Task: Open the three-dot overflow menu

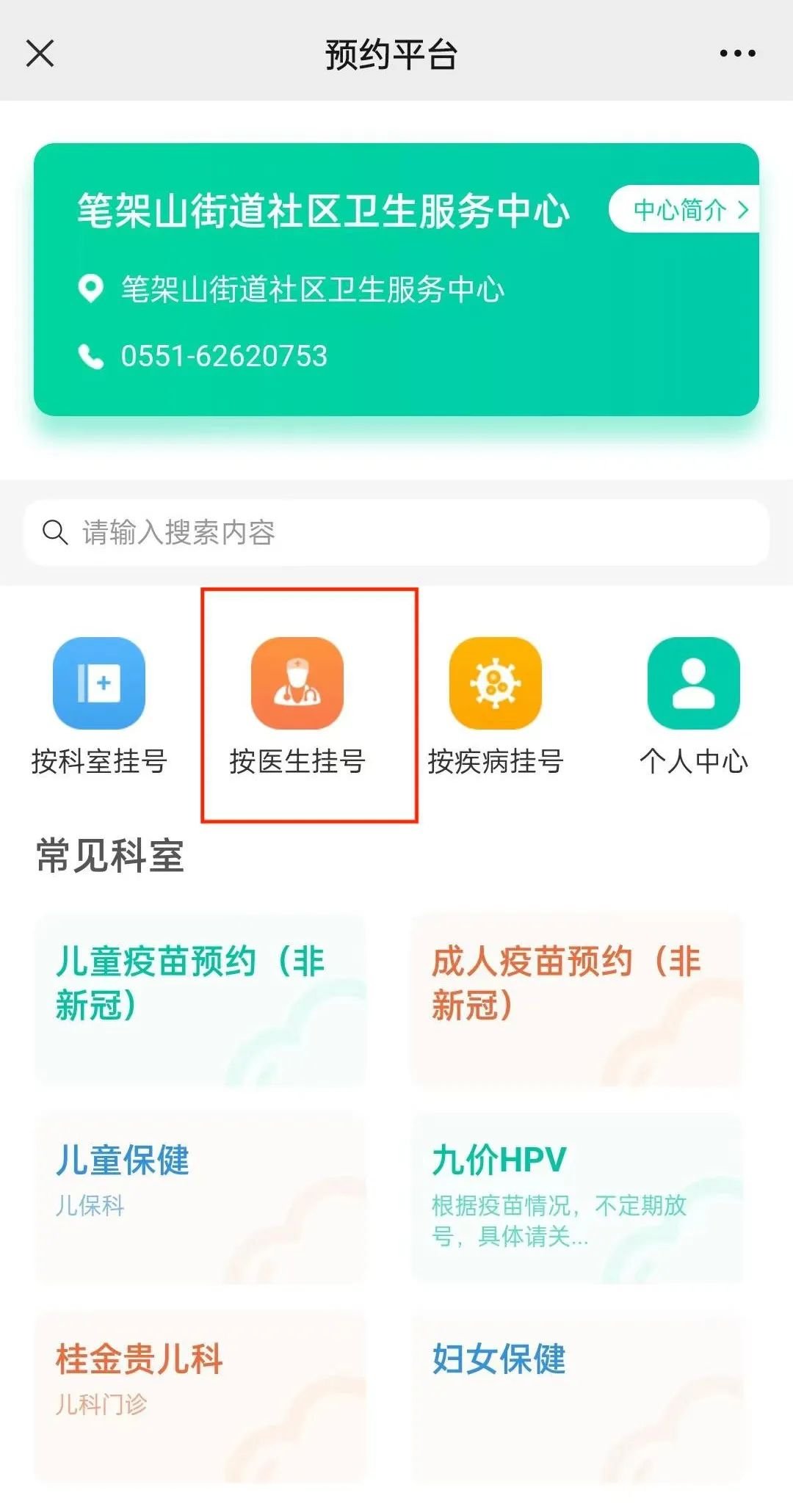Action: click(737, 54)
